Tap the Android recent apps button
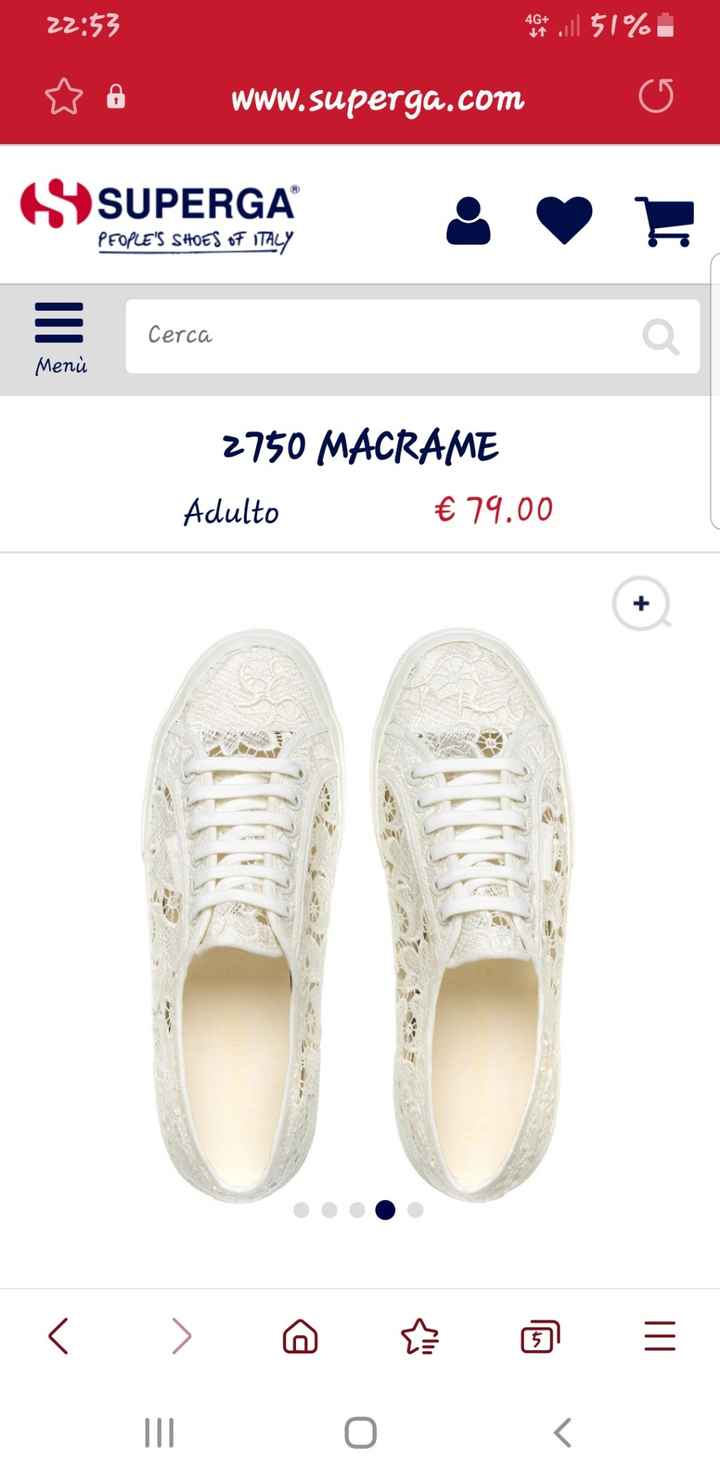 click(160, 1433)
